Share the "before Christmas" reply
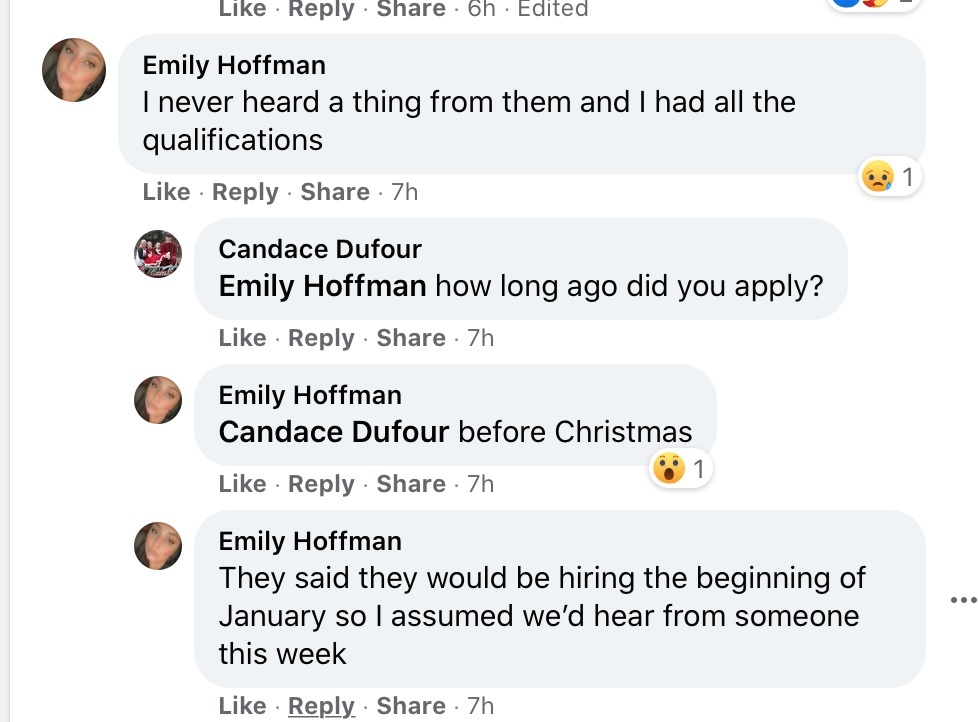This screenshot has width=978, height=722. (x=410, y=484)
